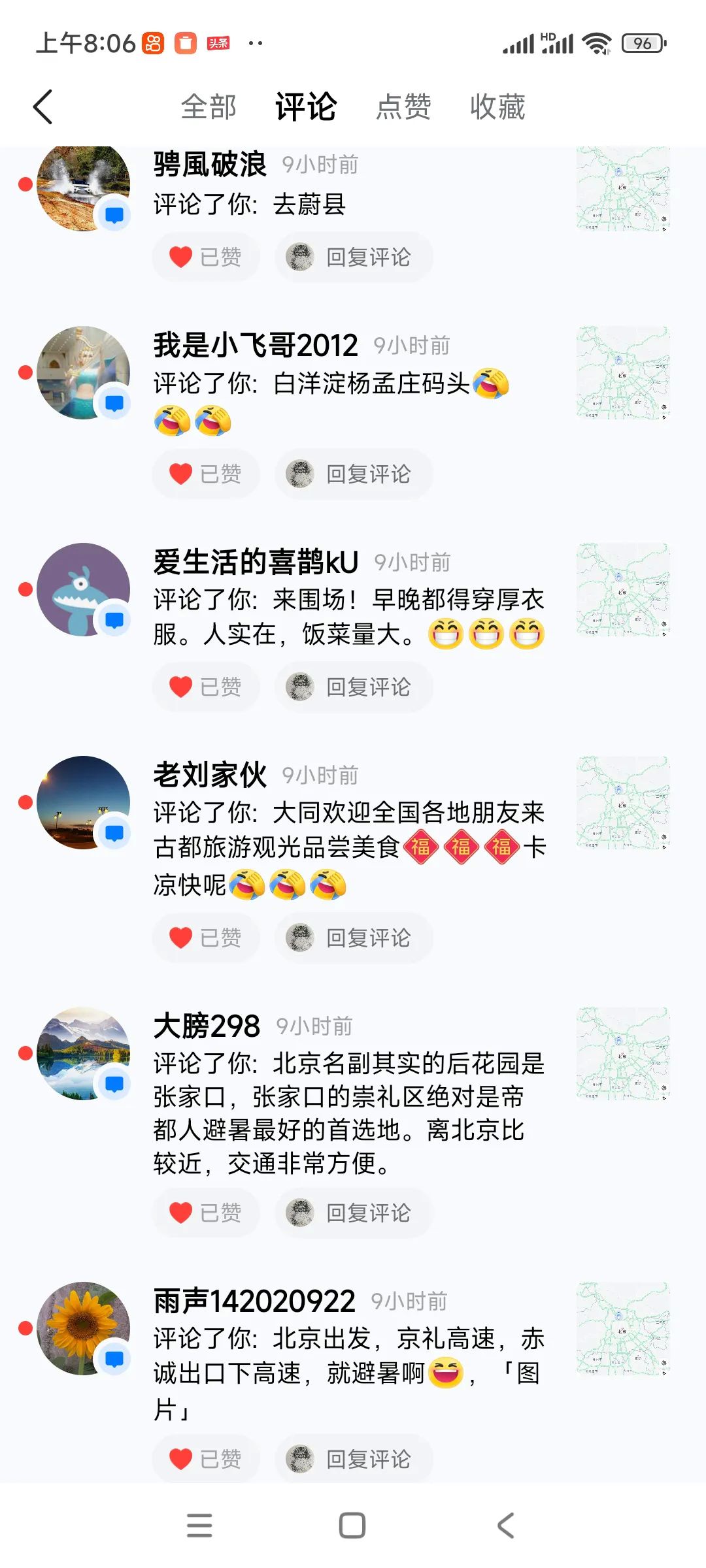Unlike 骋風破浪's comment via 已赞

[x=206, y=257]
